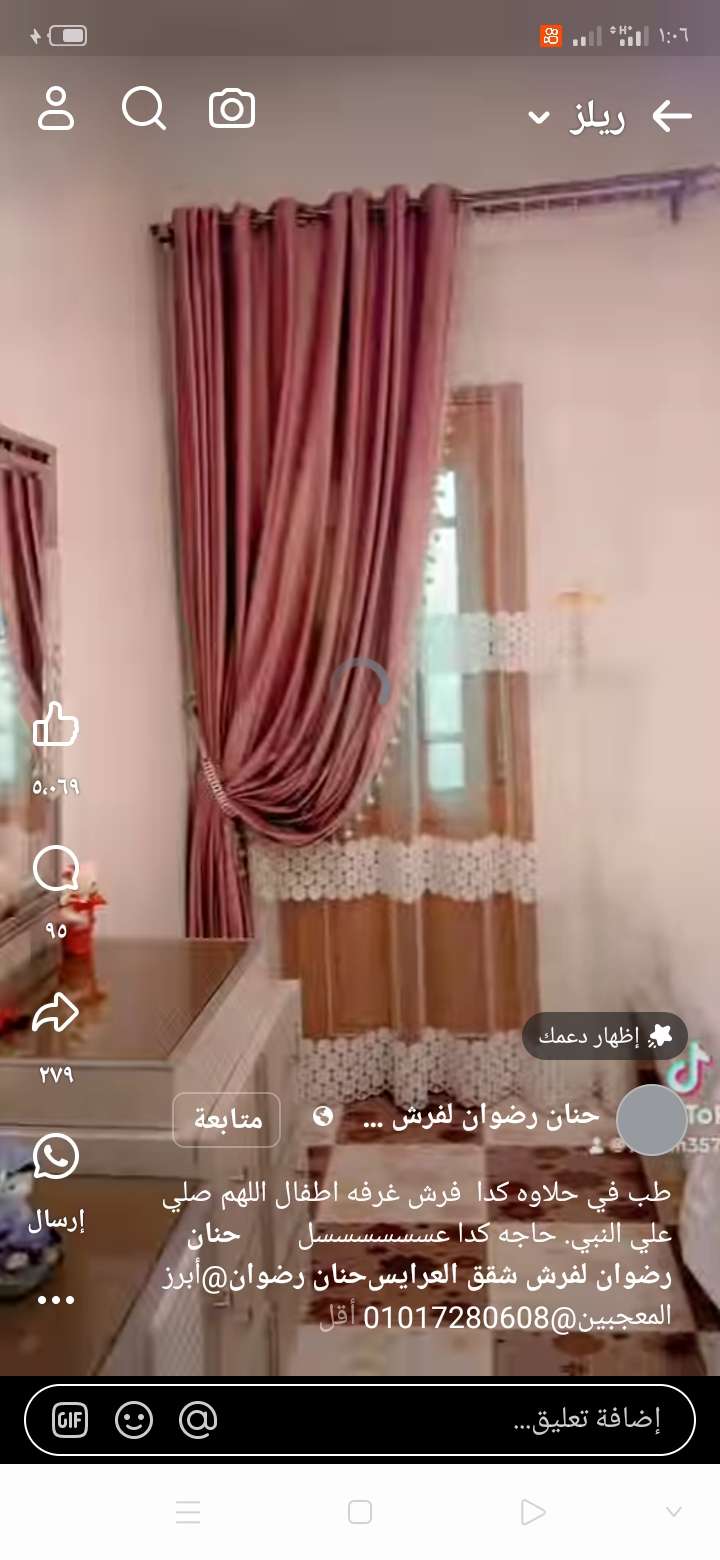Tap the إظهار دعمك support chip
720x1560 pixels.
(604, 1036)
